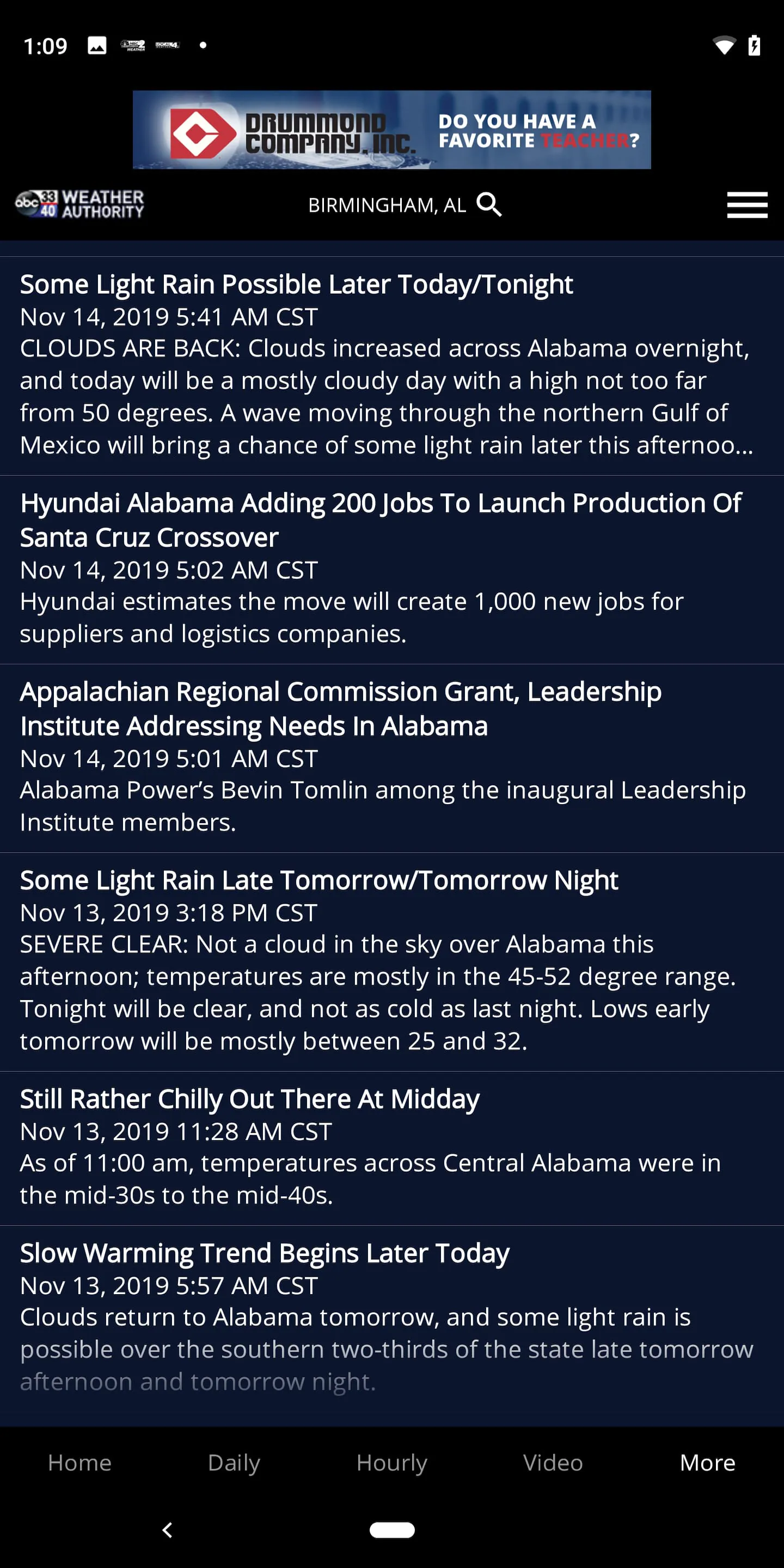The image size is (784, 1568).
Task: Click the Drummond Company banner ad
Action: tap(392, 130)
